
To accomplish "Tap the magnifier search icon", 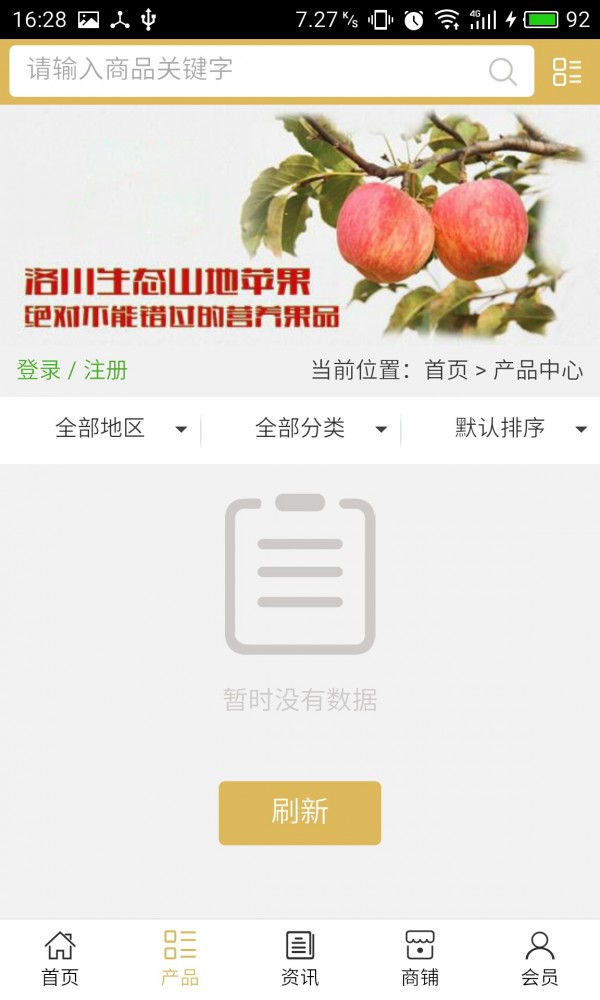I will pos(502,71).
